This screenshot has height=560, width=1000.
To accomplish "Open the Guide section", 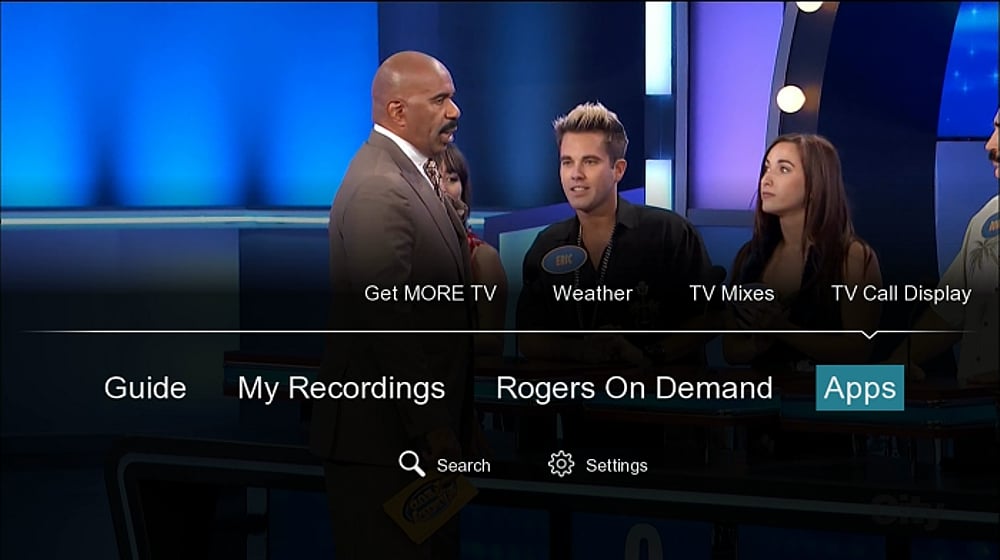I will [145, 388].
